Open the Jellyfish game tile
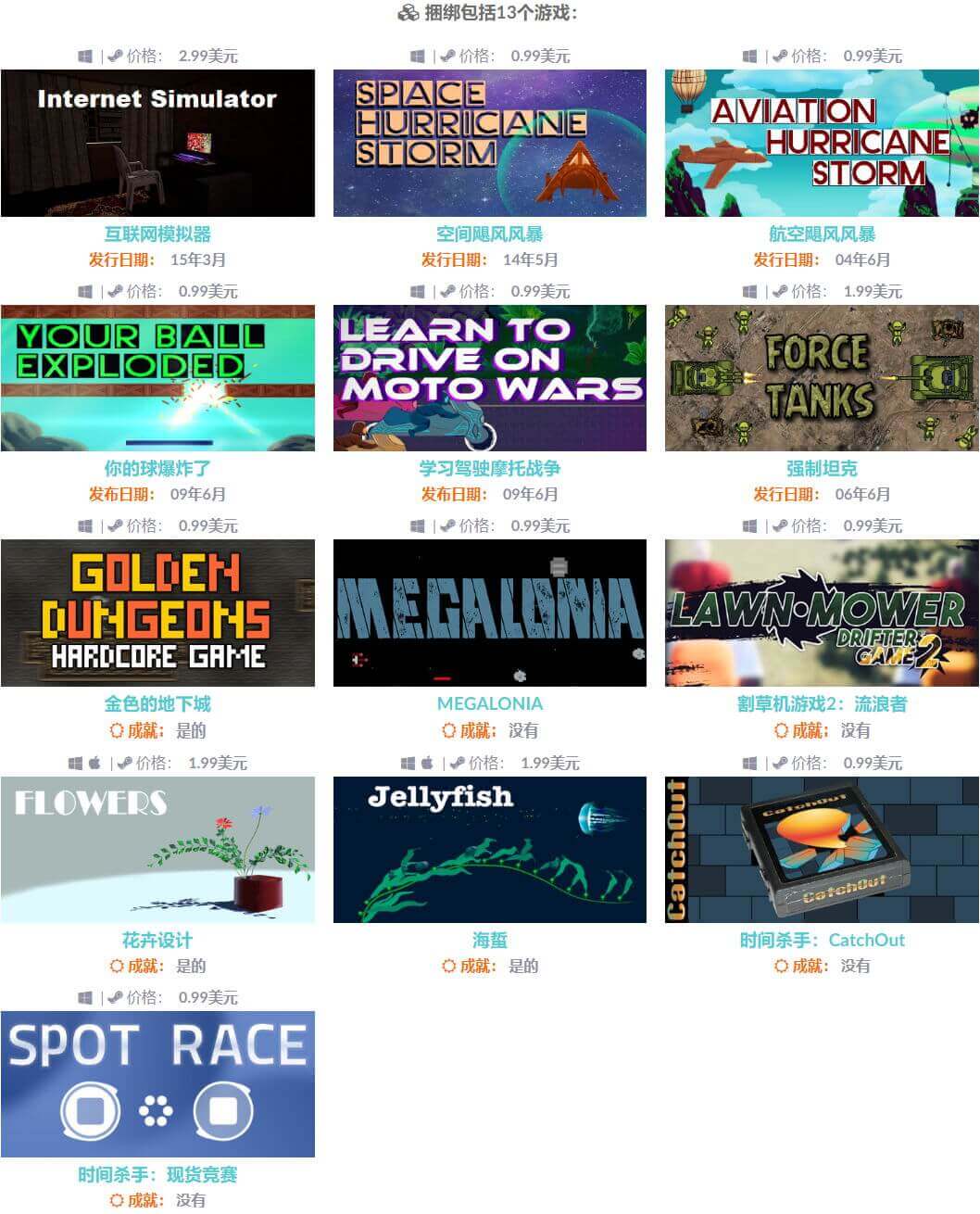The image size is (980, 1214). tap(489, 849)
